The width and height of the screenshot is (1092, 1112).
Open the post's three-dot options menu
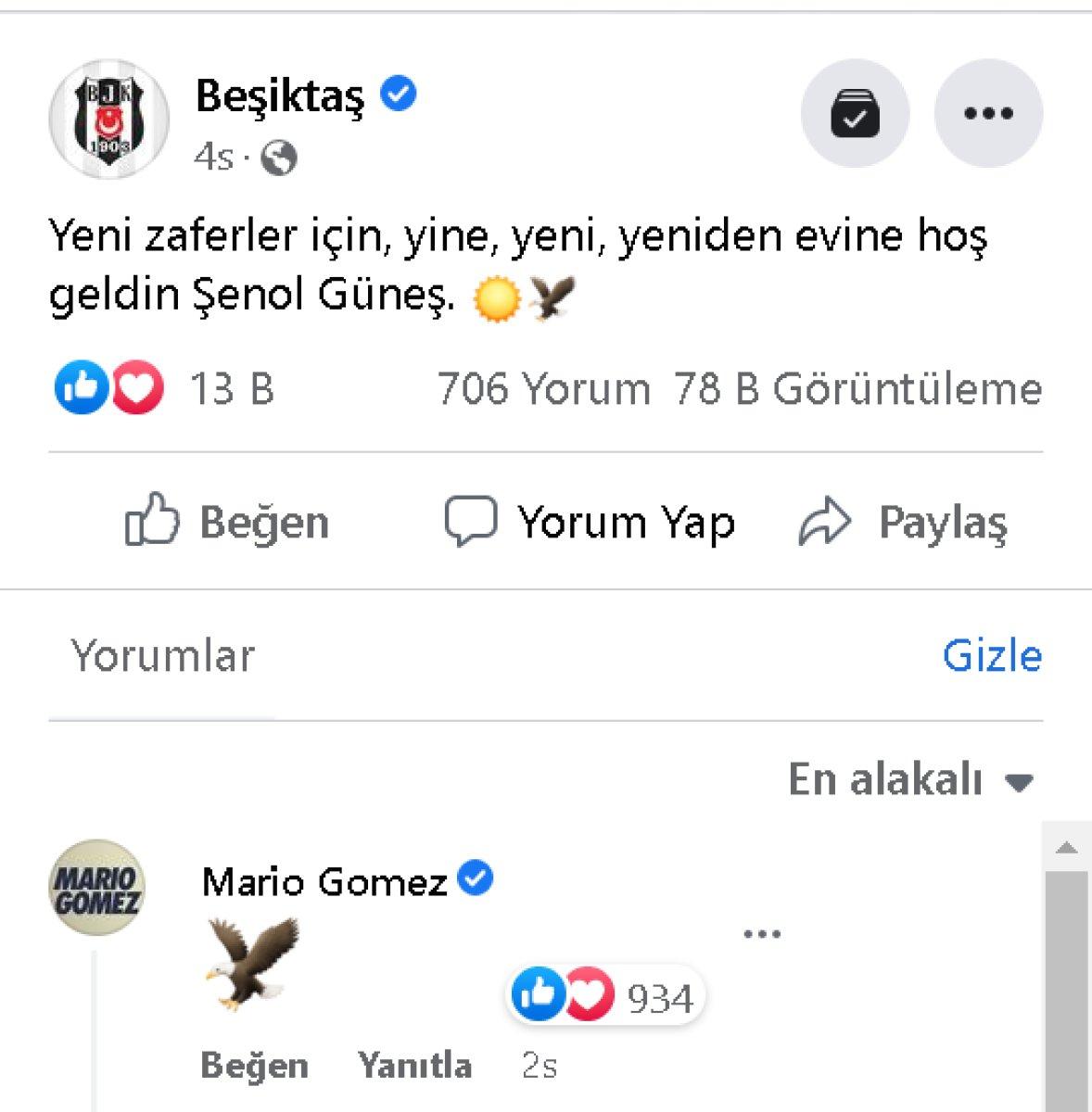coord(989,113)
